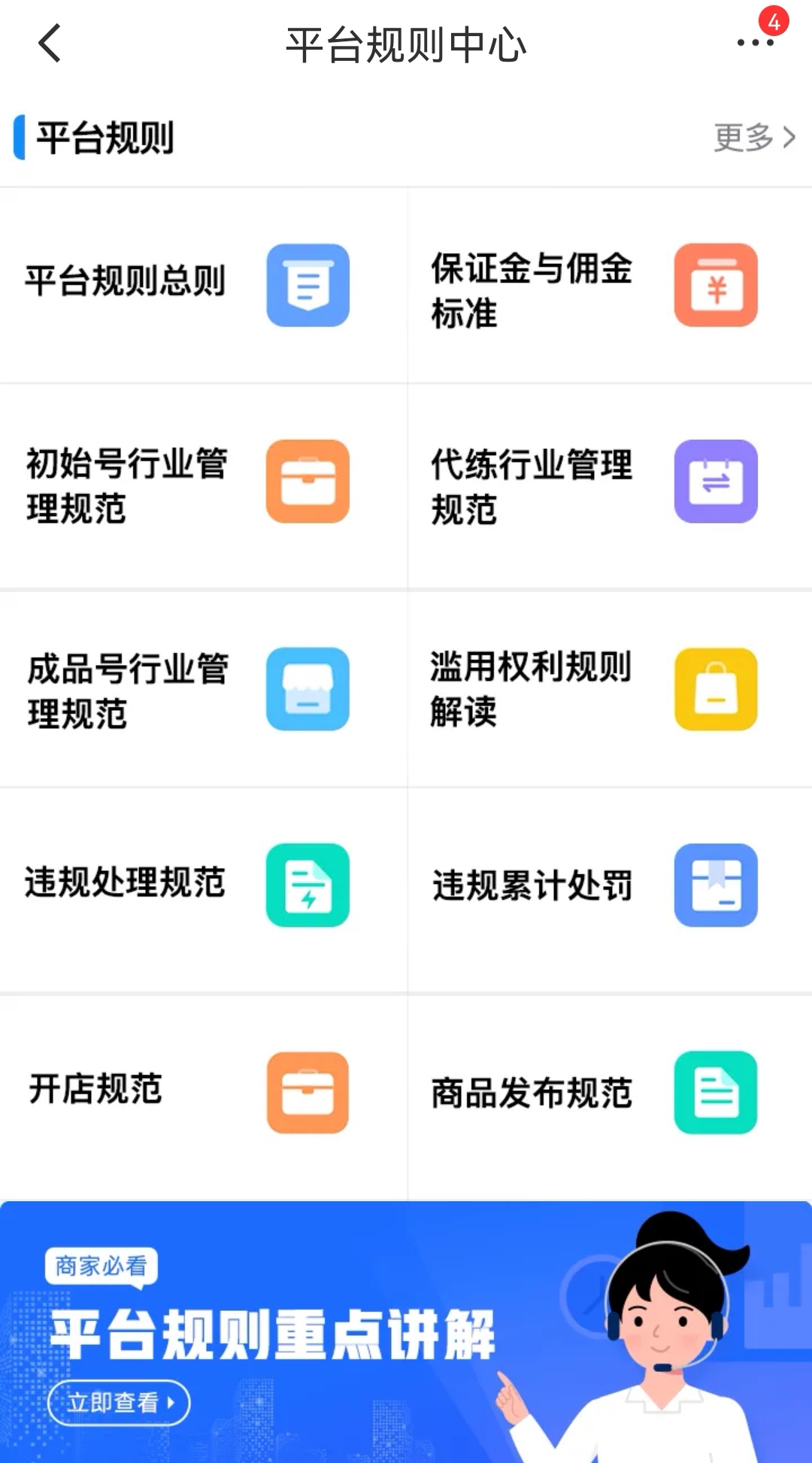Open 开店规范 via orange briefcase icon
Viewport: 812px width, 1463px height.
(x=308, y=1094)
